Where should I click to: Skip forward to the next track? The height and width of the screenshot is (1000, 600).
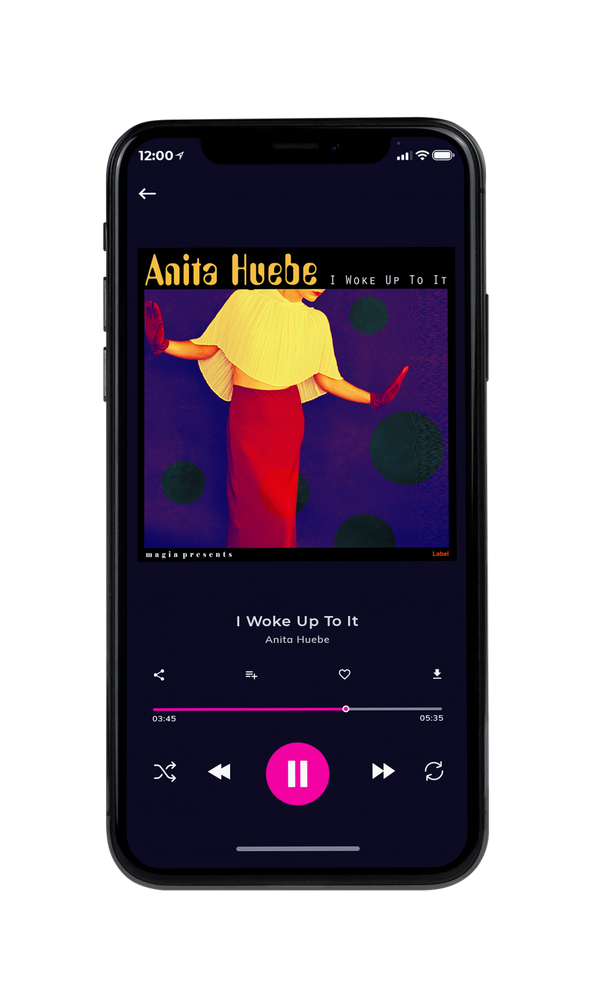383,771
